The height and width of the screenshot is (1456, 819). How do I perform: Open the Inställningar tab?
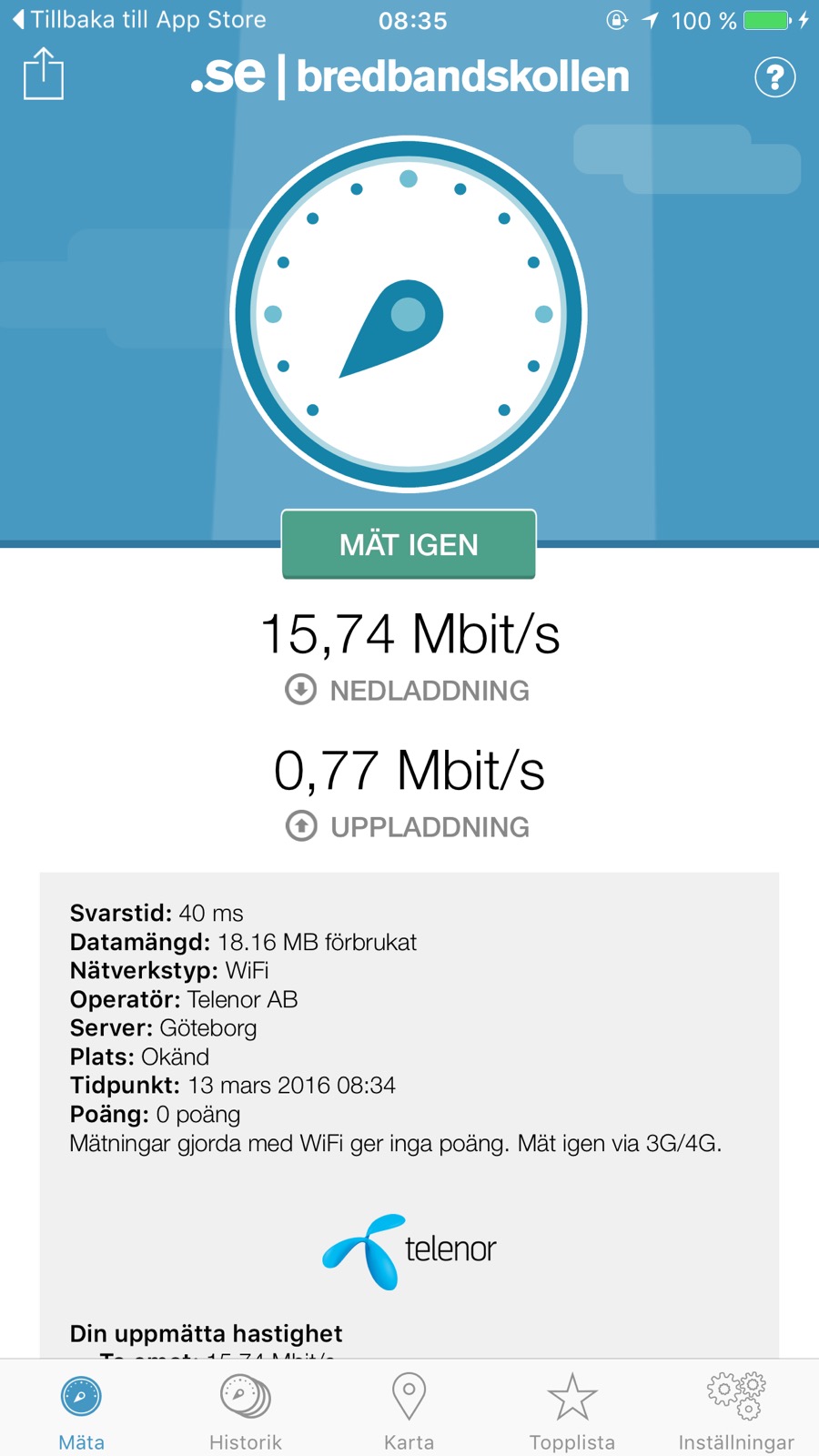[736, 1410]
